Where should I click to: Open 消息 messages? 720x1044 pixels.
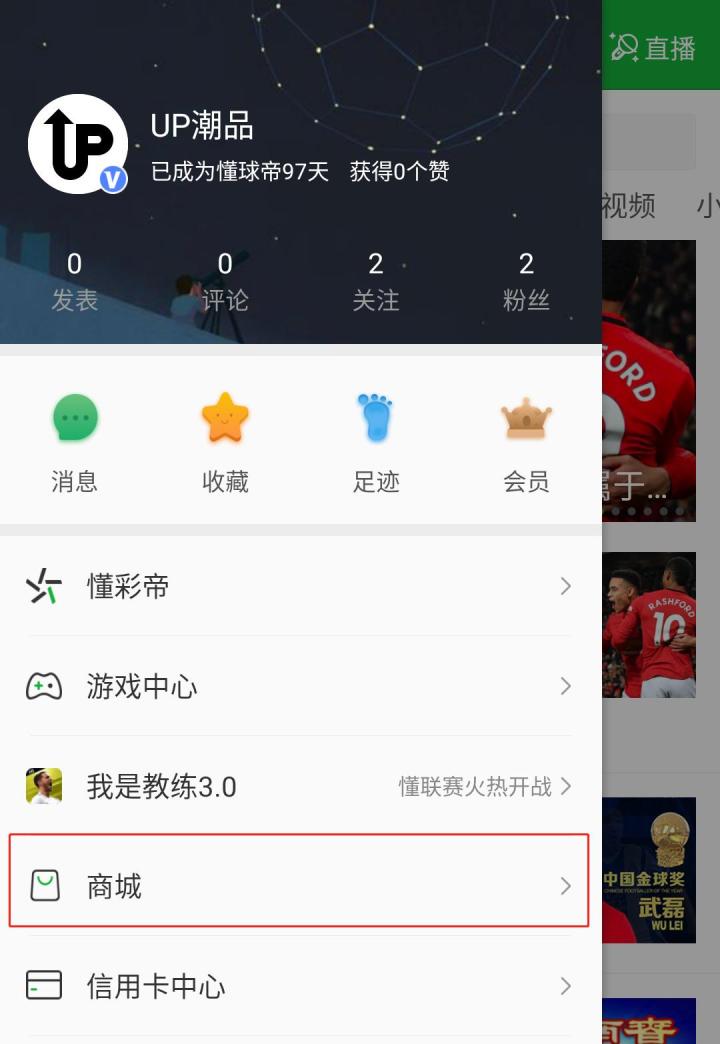point(75,442)
